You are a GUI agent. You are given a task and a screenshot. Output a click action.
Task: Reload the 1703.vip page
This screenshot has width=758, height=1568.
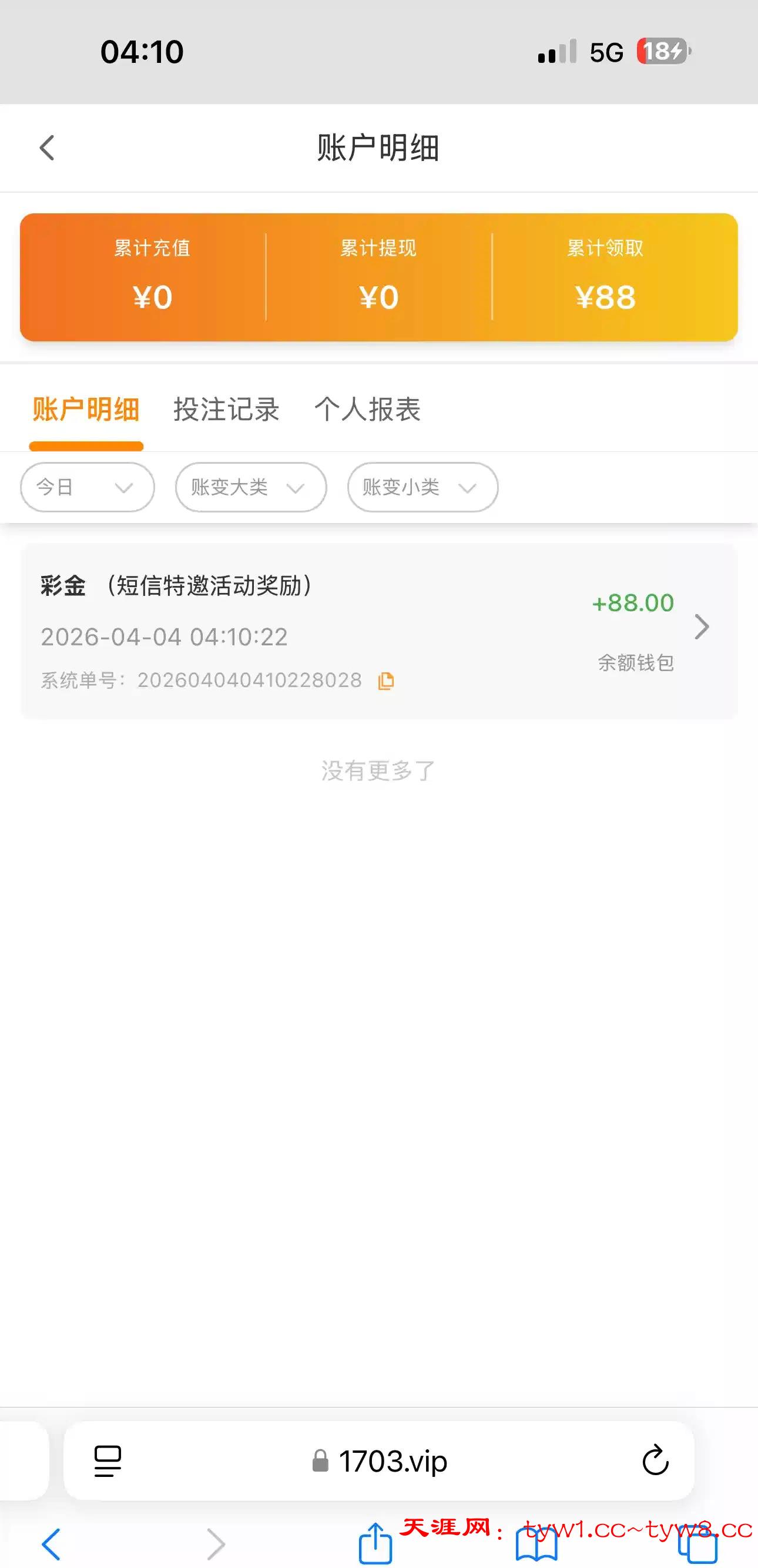pyautogui.click(x=655, y=1460)
